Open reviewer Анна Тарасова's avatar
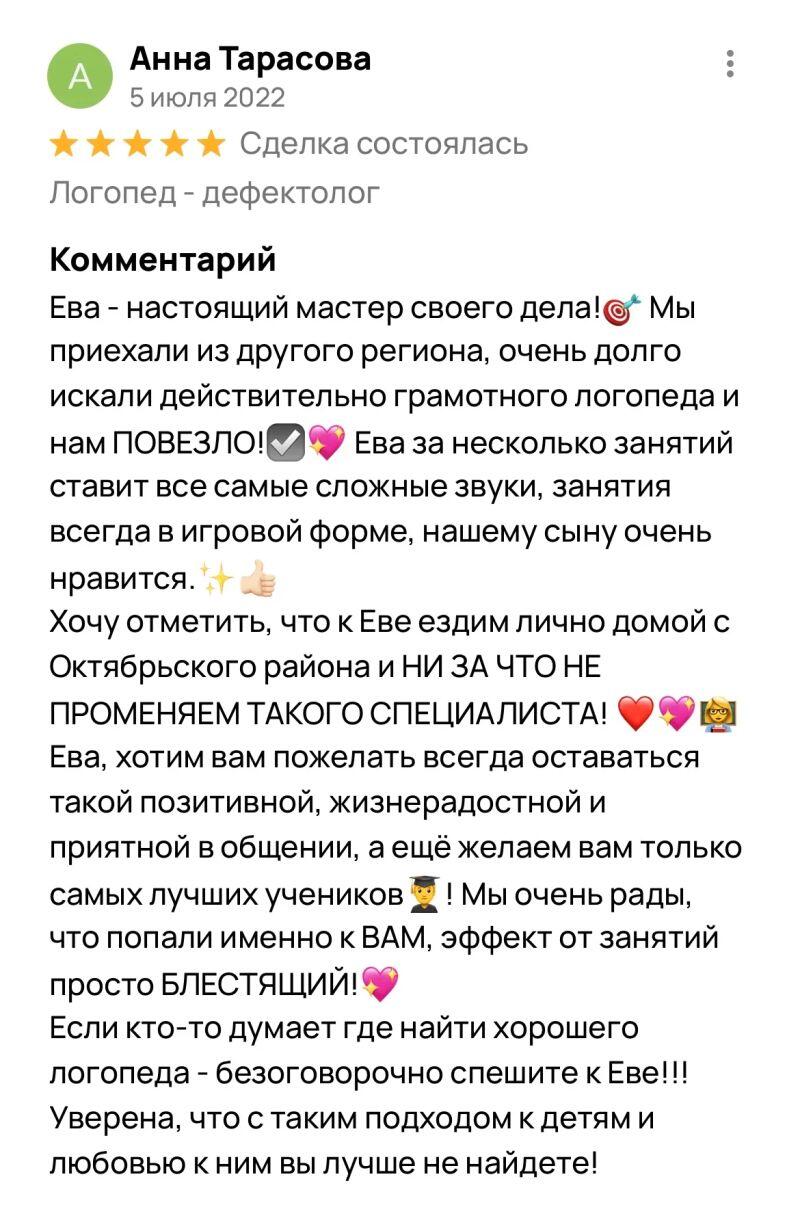This screenshot has width=800, height=1205. pos(79,78)
